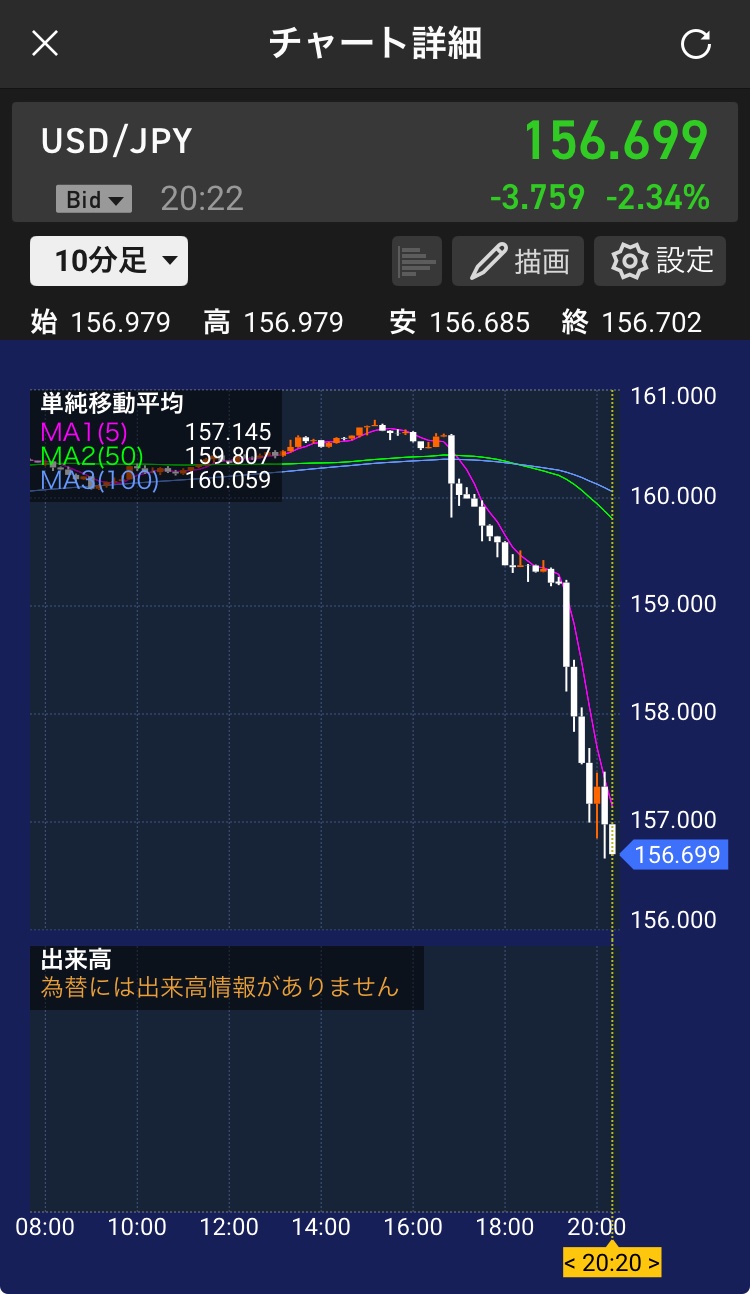Close the チャート詳細 screen
Image resolution: width=750 pixels, height=1294 pixels.
[46, 44]
